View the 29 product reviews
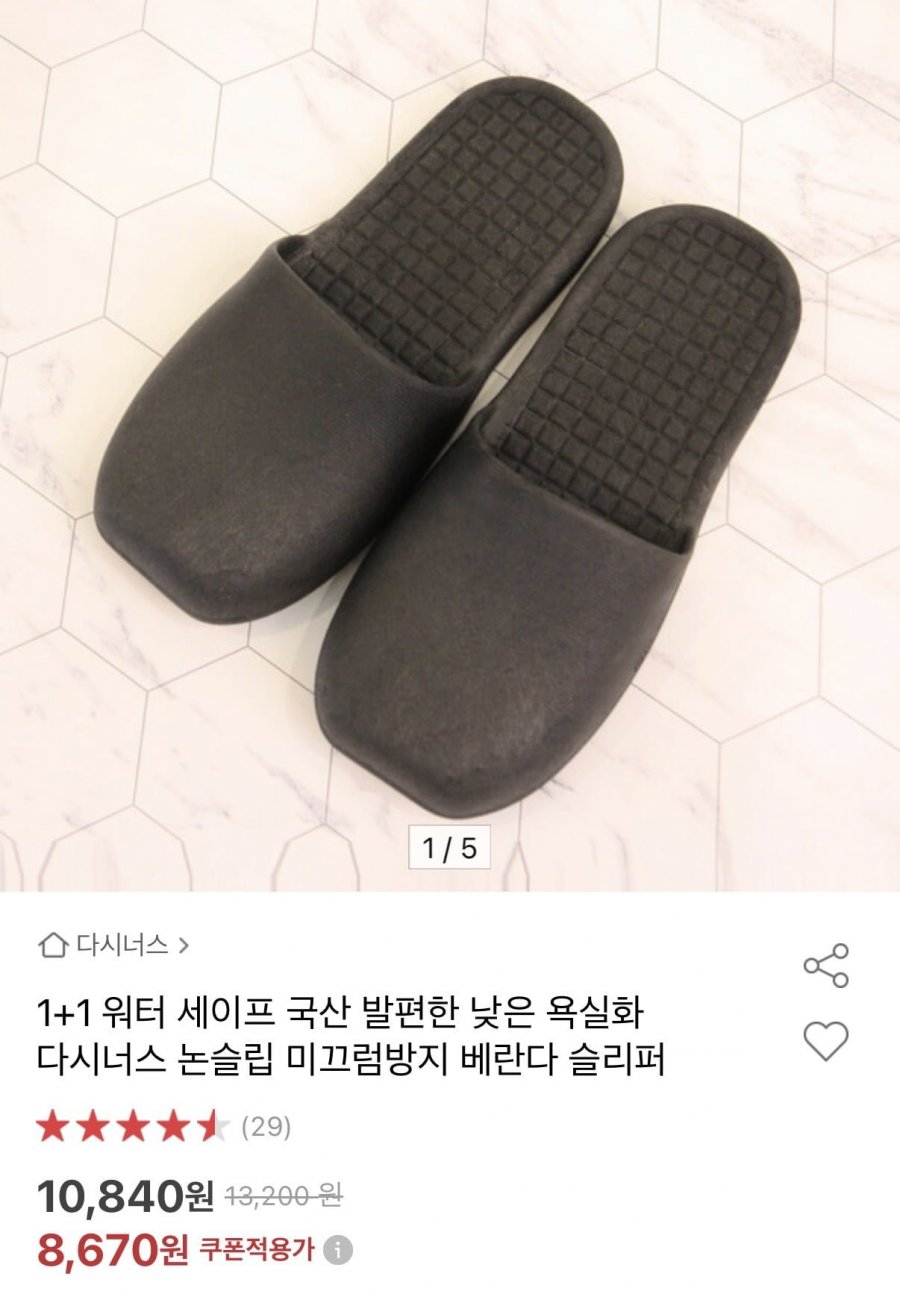900x1294 pixels. 266,1127
